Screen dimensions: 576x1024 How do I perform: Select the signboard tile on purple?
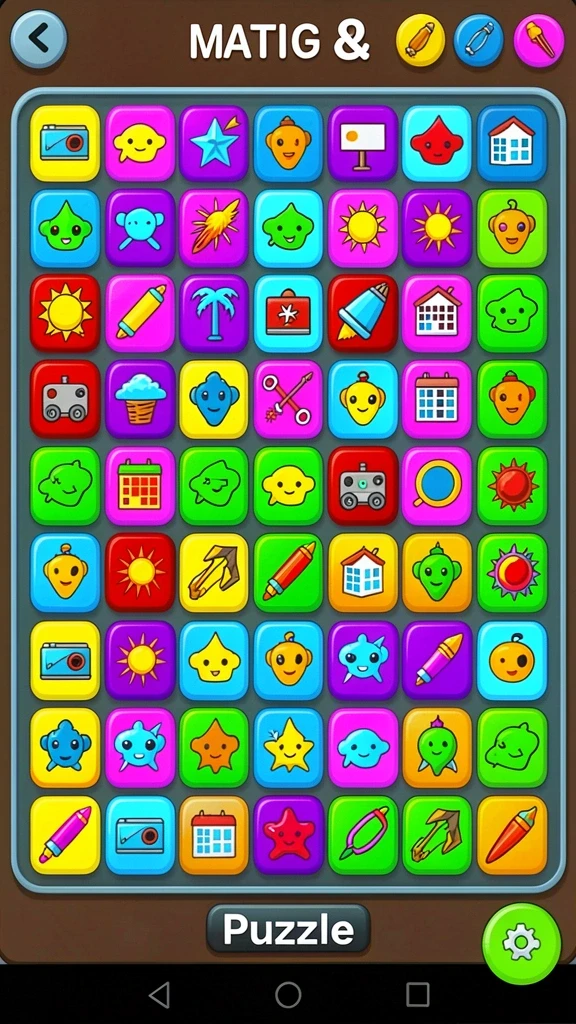pos(362,143)
